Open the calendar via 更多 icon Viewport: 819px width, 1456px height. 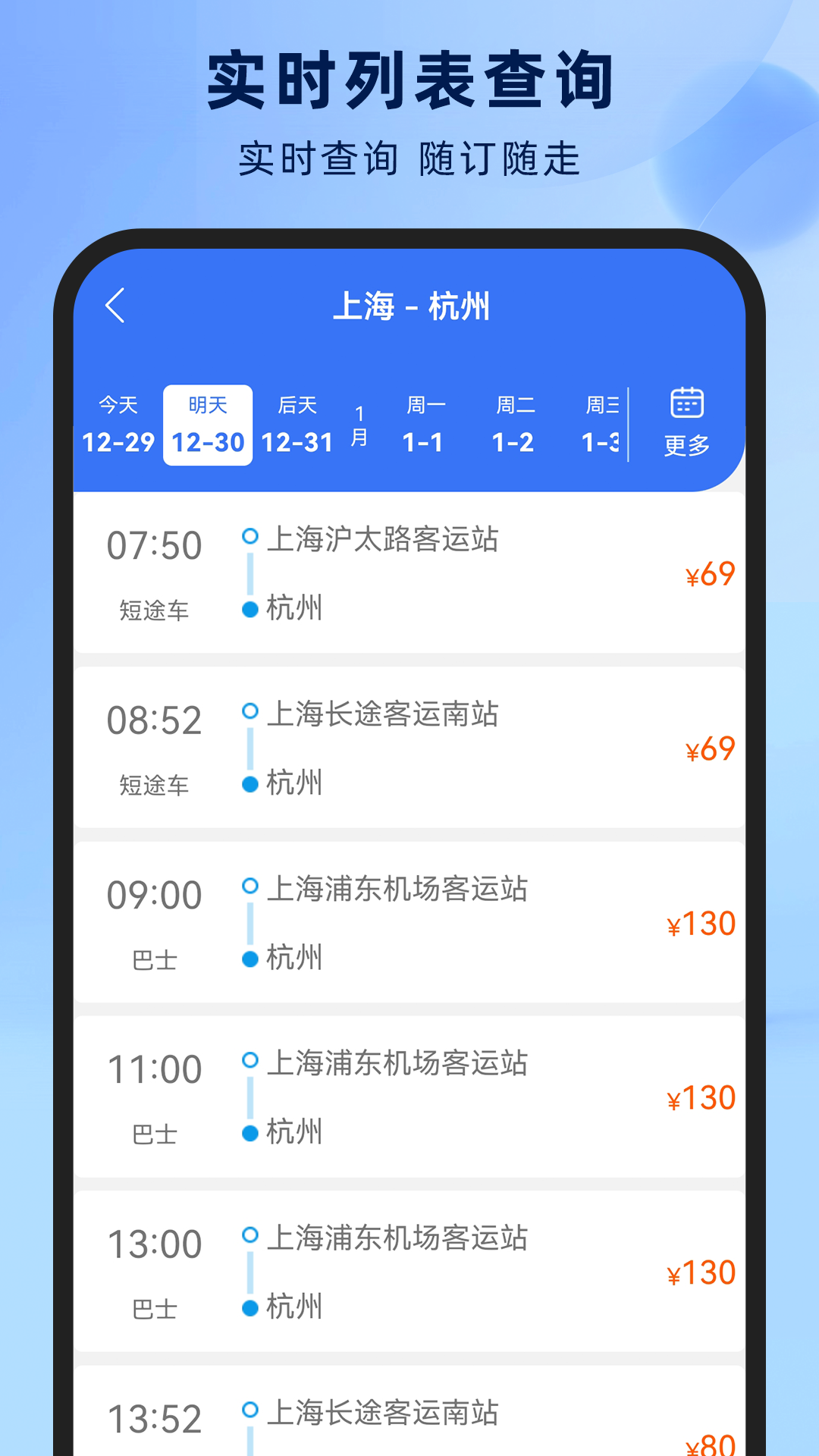coord(684,422)
